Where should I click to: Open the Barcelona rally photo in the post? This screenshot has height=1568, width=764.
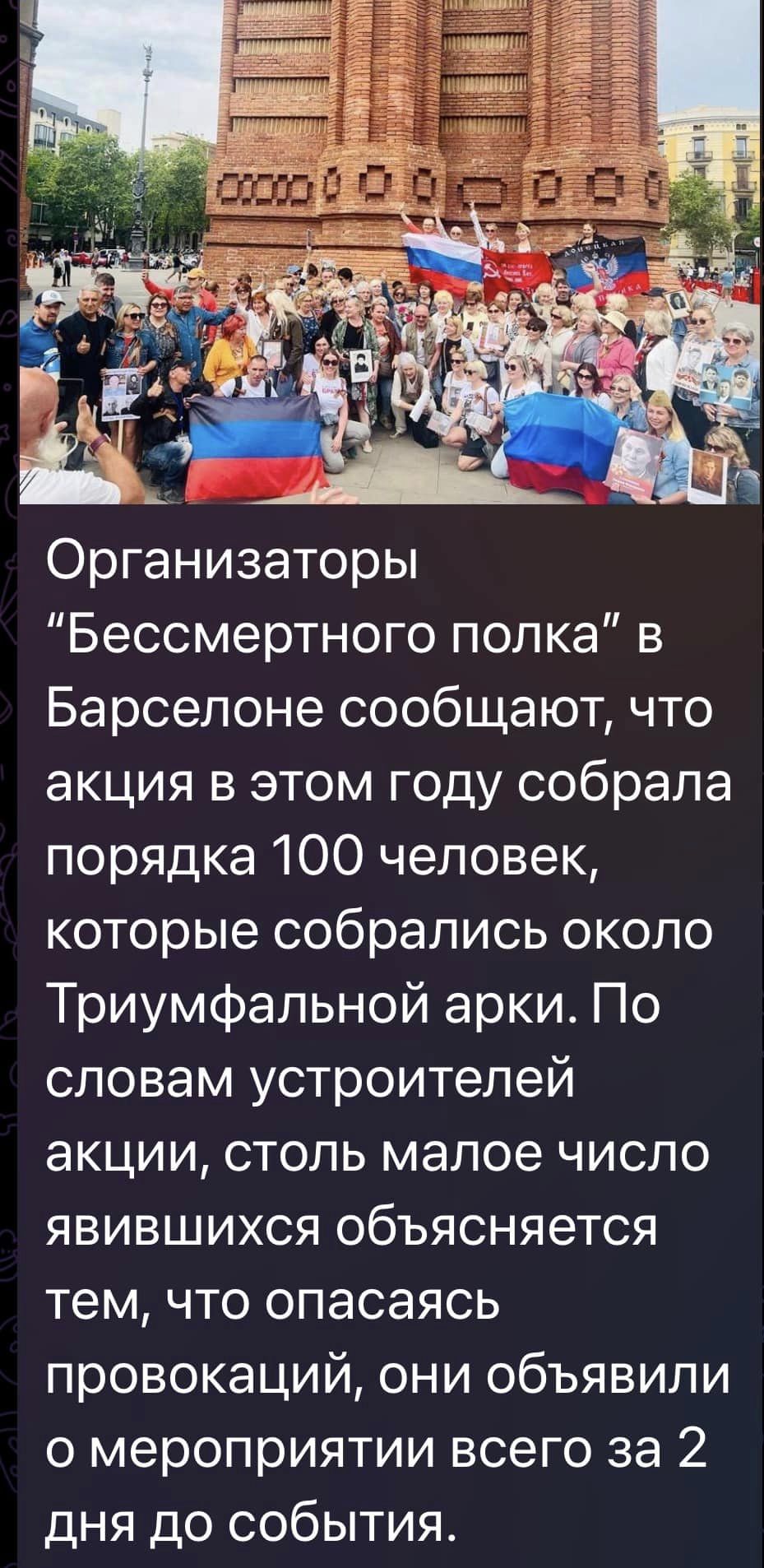click(x=389, y=251)
